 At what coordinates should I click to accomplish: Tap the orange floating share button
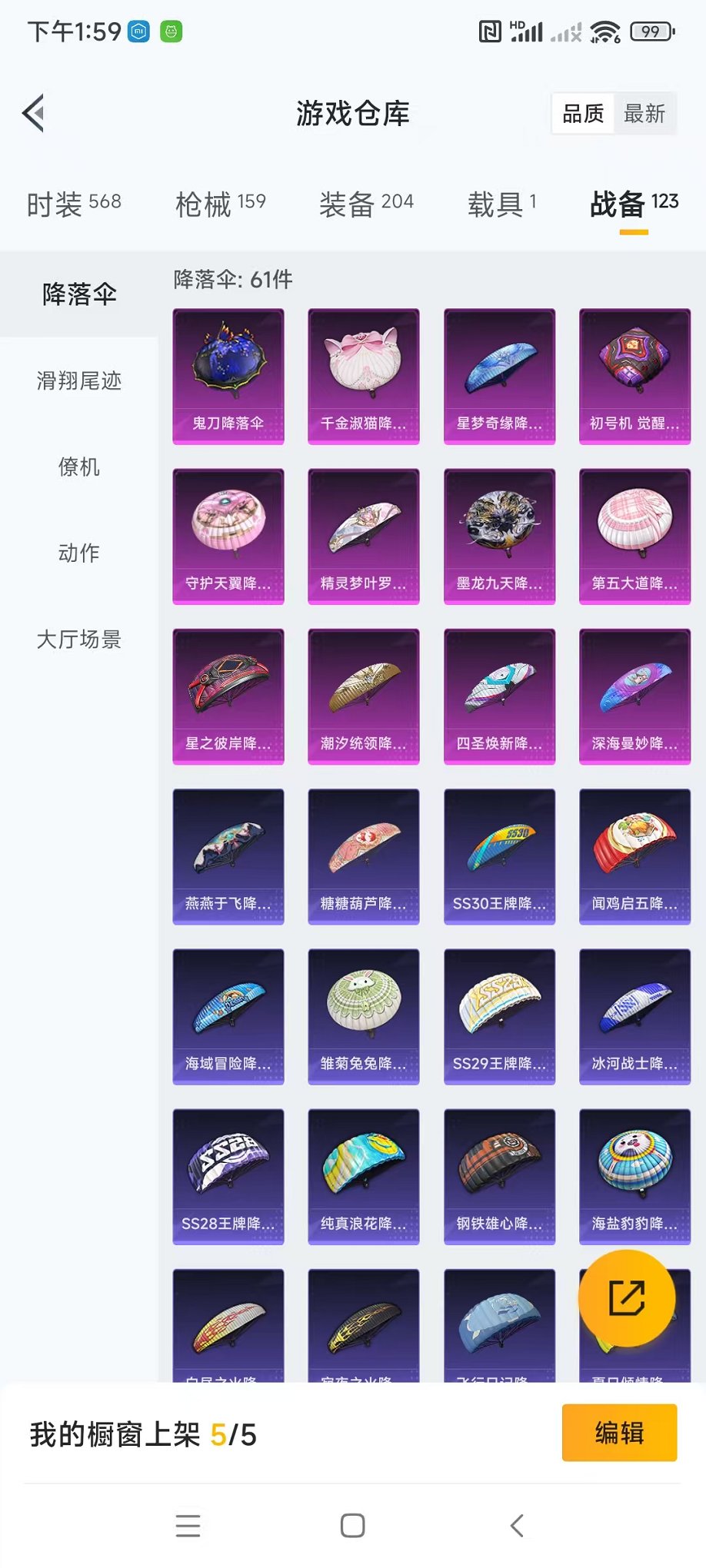[627, 1298]
